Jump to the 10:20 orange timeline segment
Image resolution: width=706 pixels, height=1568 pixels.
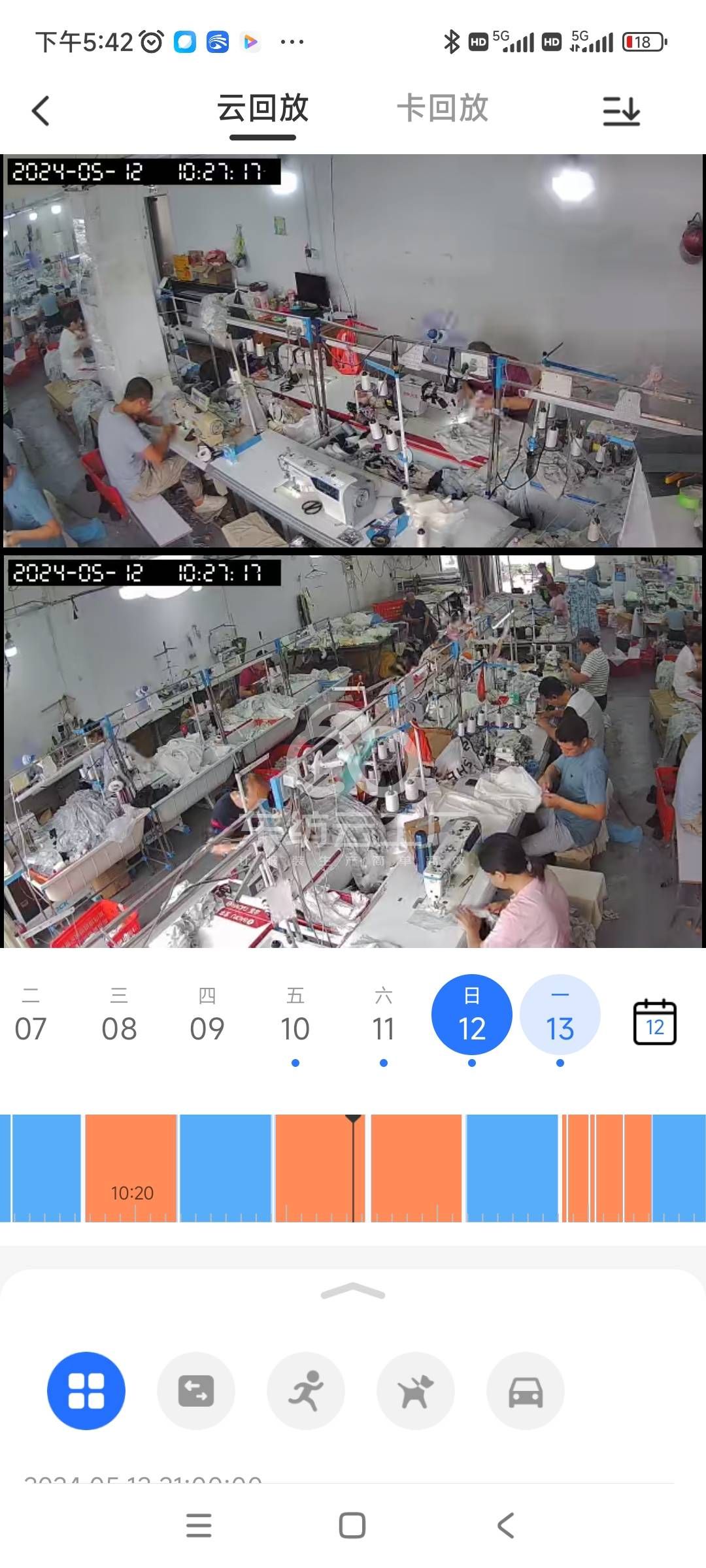pyautogui.click(x=131, y=1168)
